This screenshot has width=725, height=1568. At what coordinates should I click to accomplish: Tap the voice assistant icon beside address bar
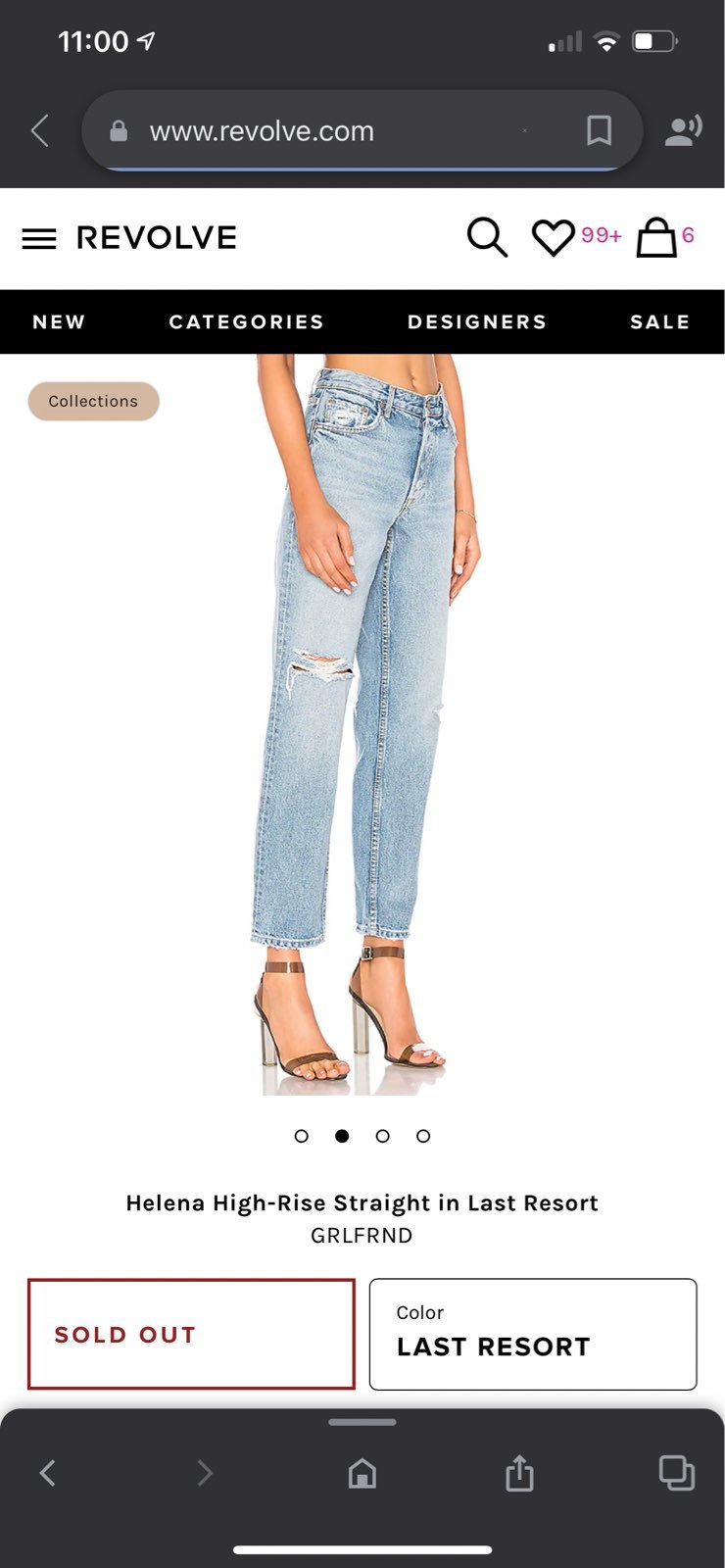click(x=683, y=130)
